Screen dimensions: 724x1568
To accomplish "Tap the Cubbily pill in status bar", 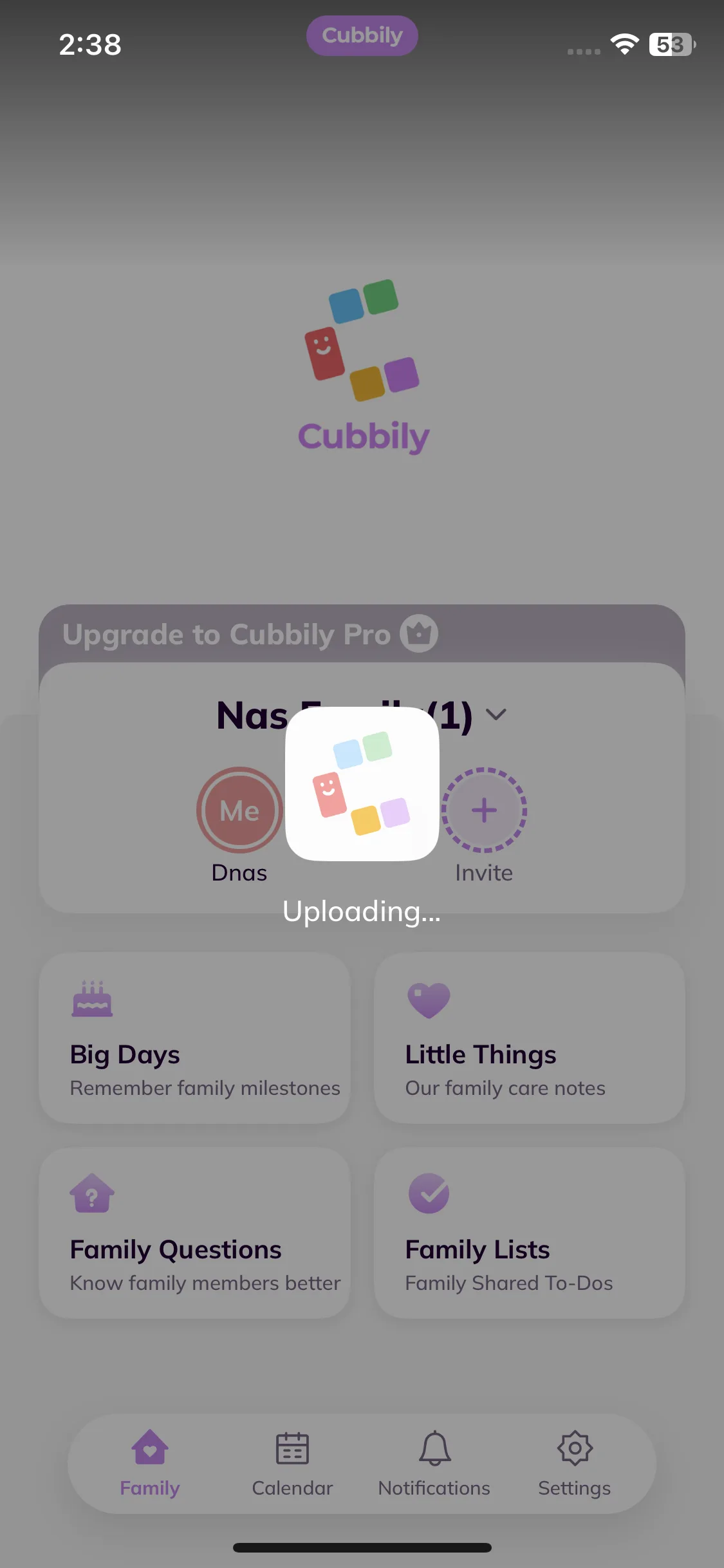I will (x=362, y=35).
